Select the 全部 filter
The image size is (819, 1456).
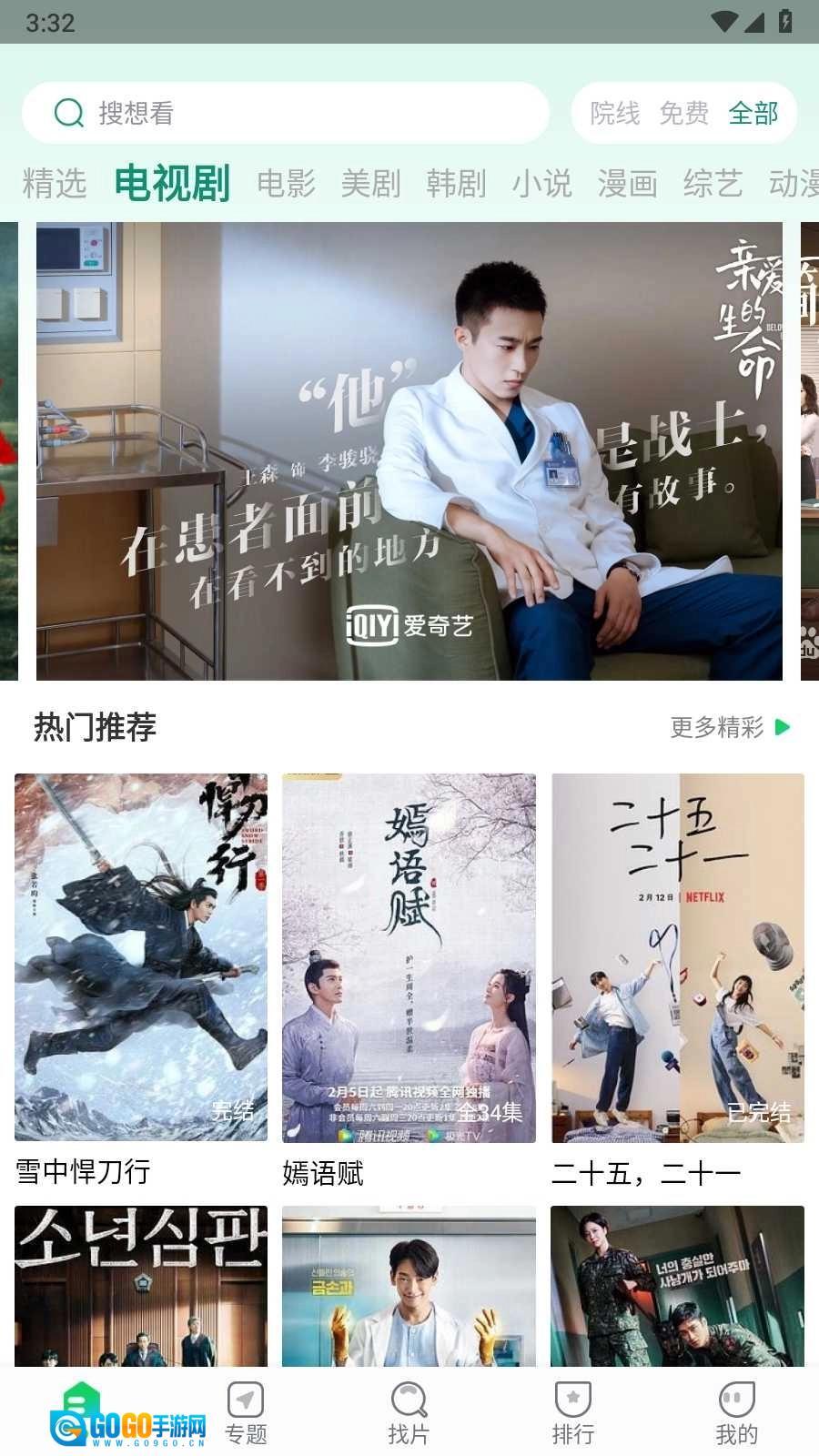(753, 113)
